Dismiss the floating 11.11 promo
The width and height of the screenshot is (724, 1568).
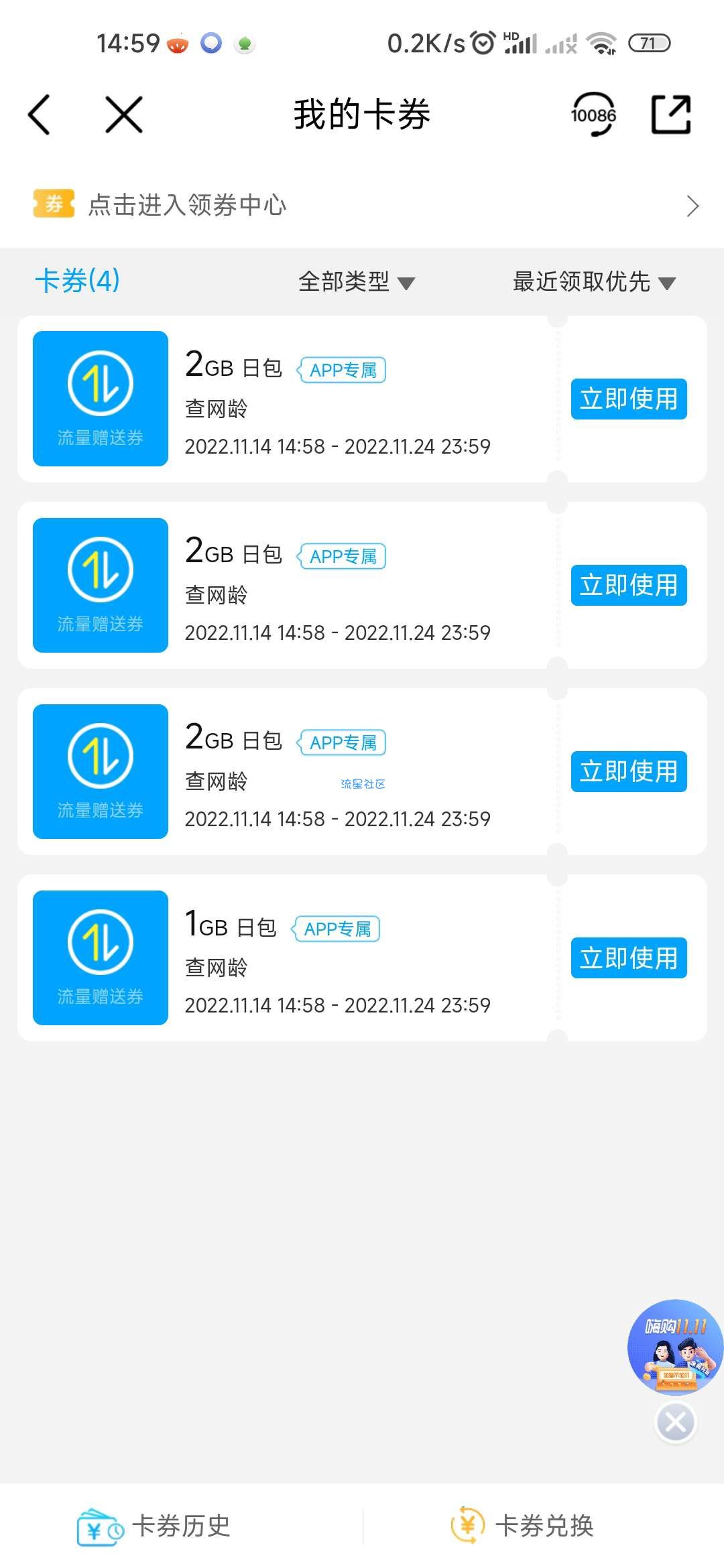point(675,1422)
